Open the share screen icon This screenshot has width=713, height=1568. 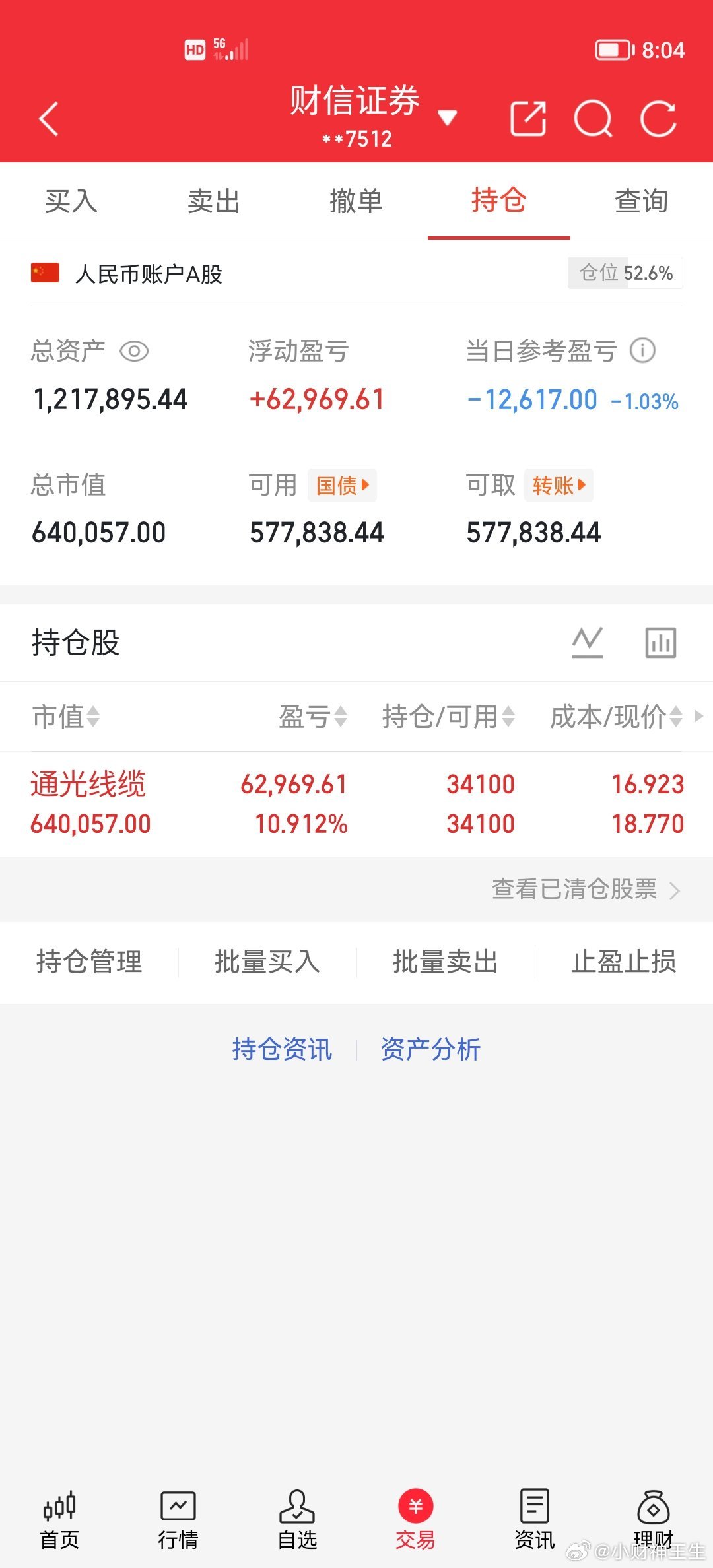click(x=528, y=119)
